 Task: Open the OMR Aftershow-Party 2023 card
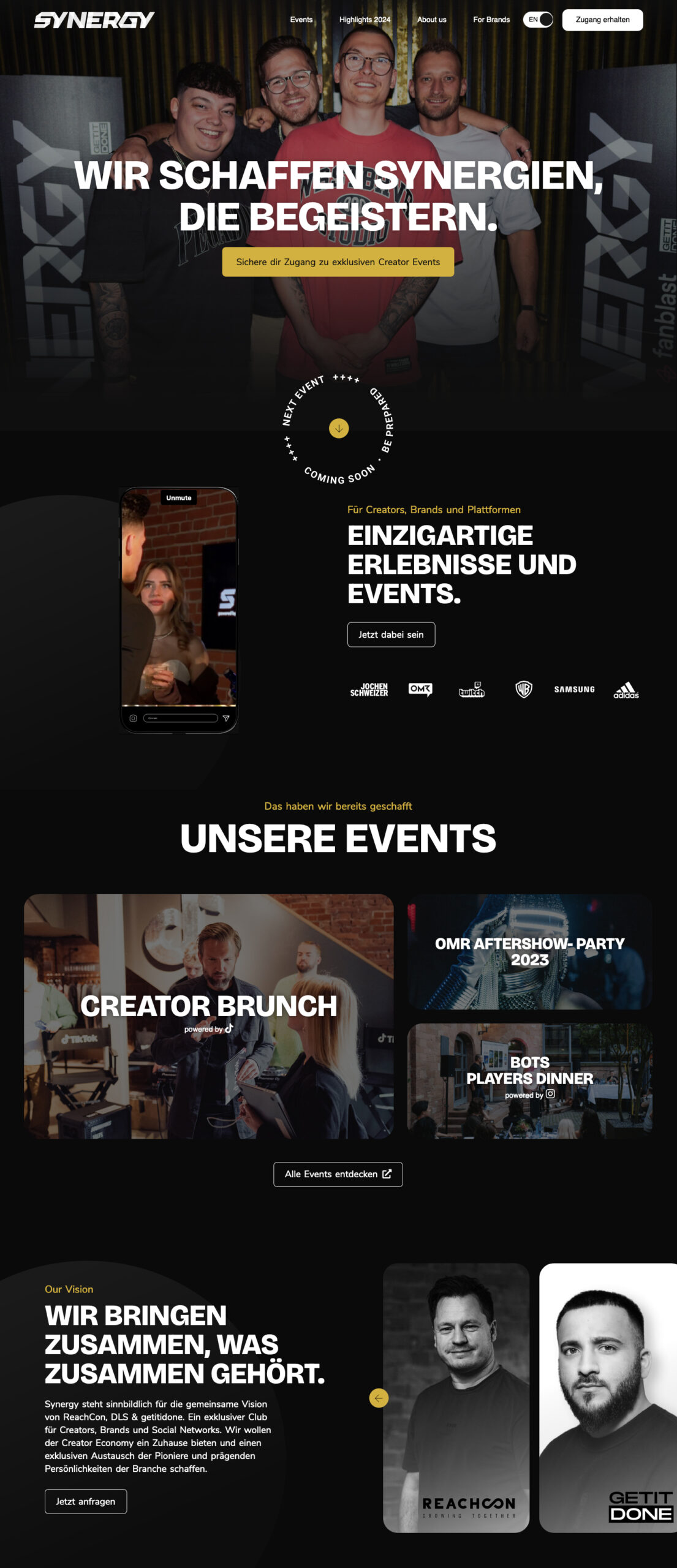[x=529, y=951]
